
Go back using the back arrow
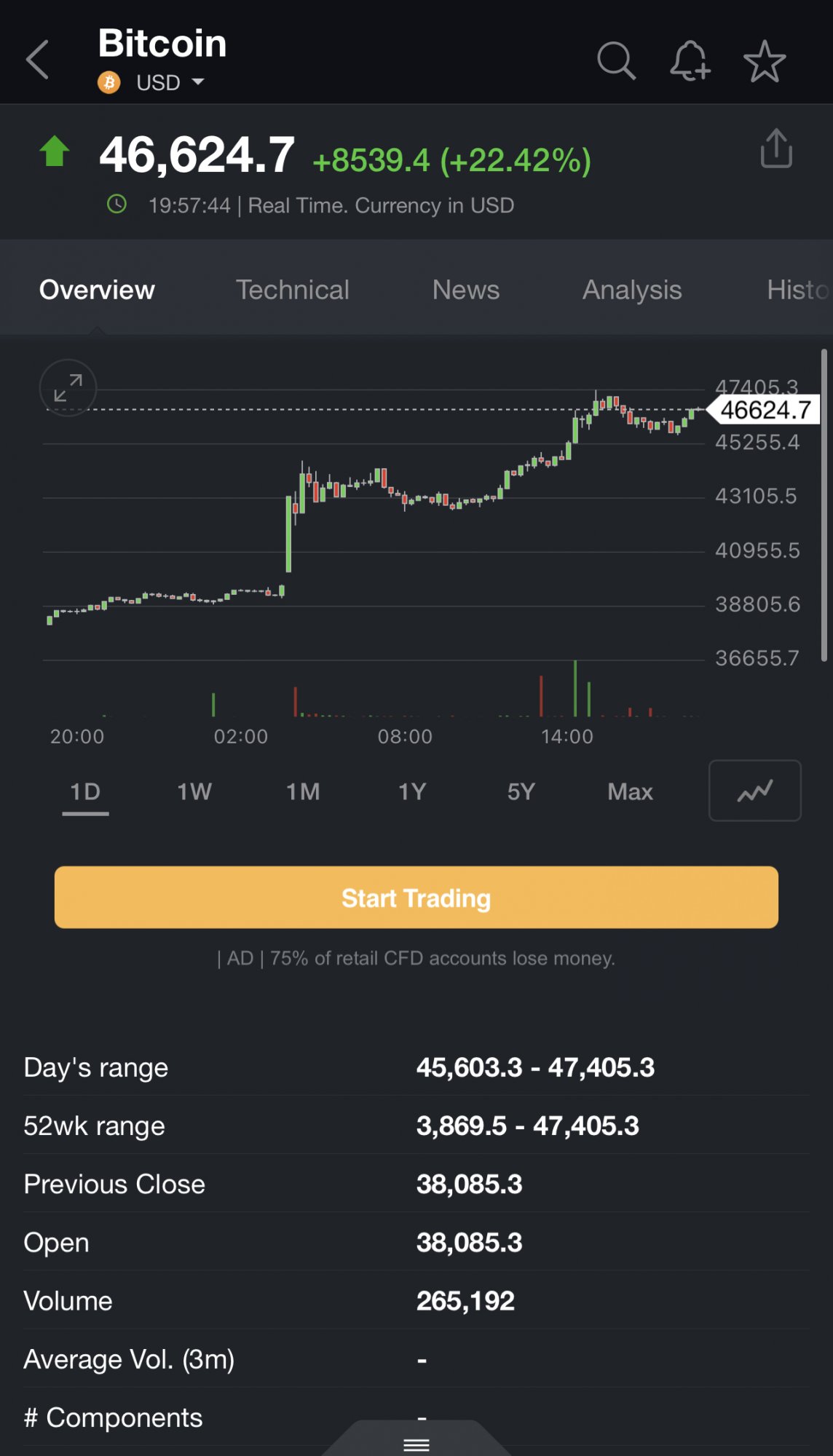(x=38, y=60)
